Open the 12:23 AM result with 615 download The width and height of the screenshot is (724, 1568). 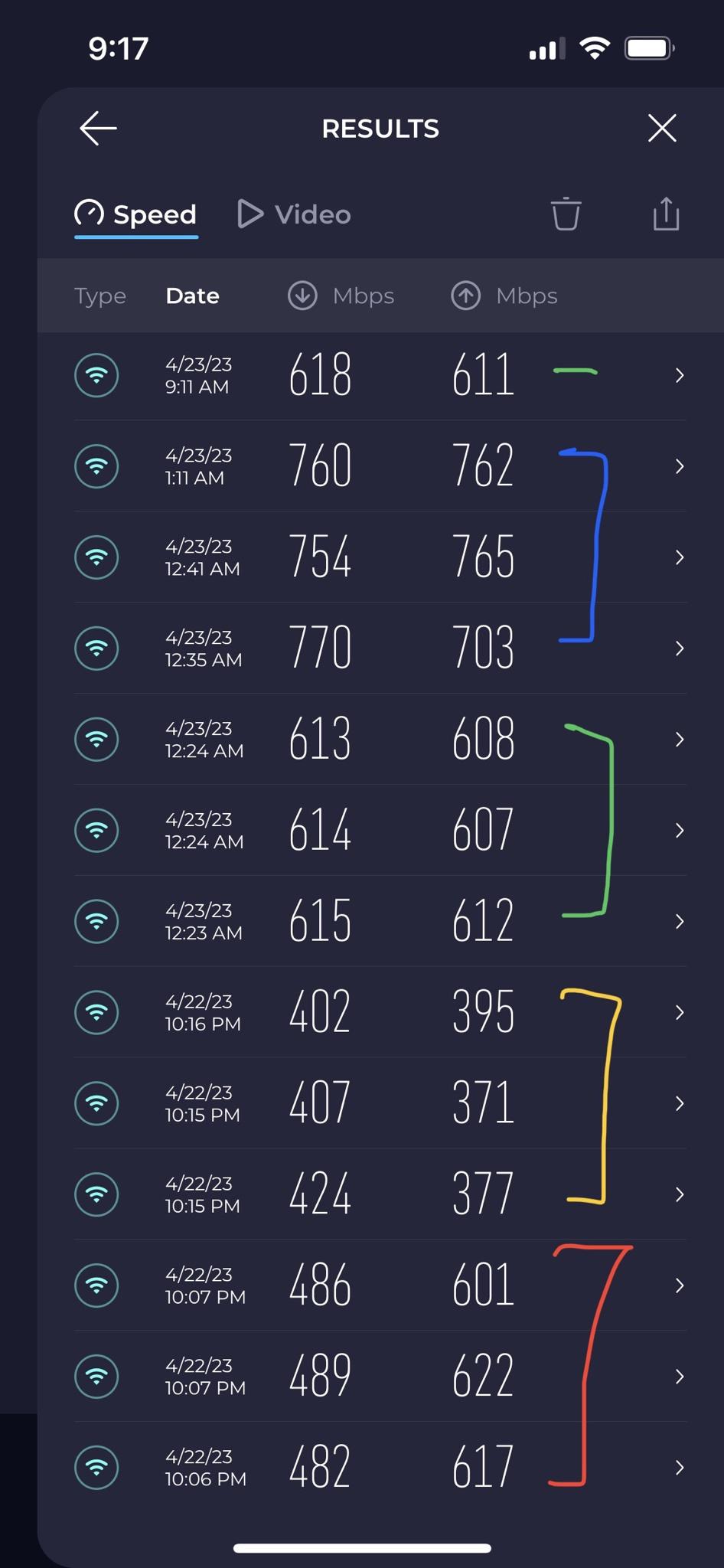380,921
